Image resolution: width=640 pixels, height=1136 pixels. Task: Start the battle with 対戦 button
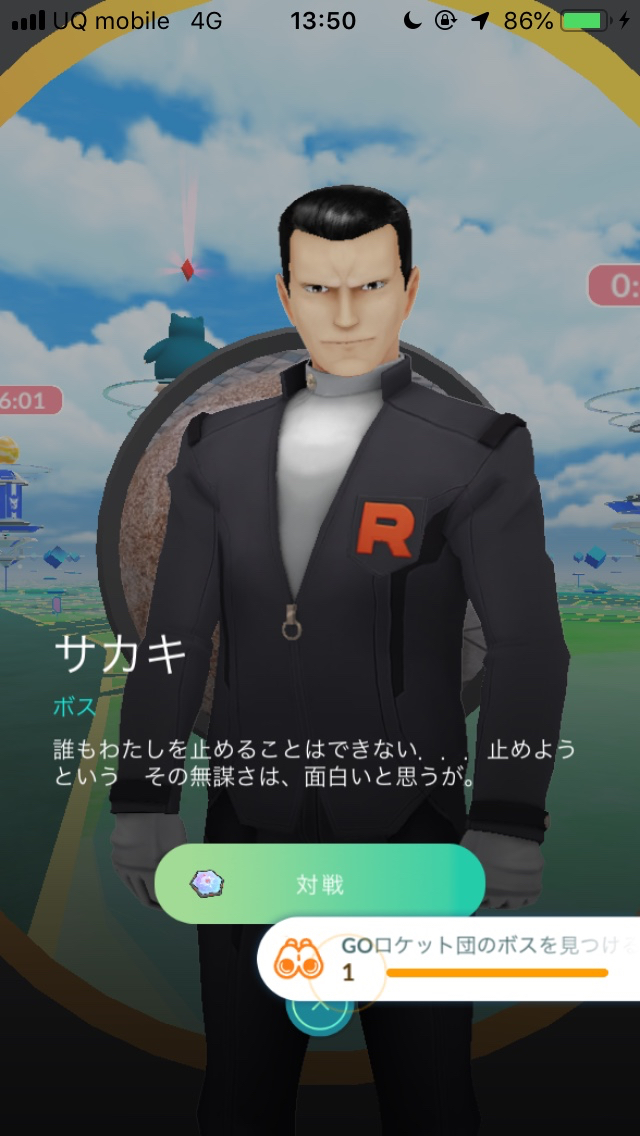320,884
